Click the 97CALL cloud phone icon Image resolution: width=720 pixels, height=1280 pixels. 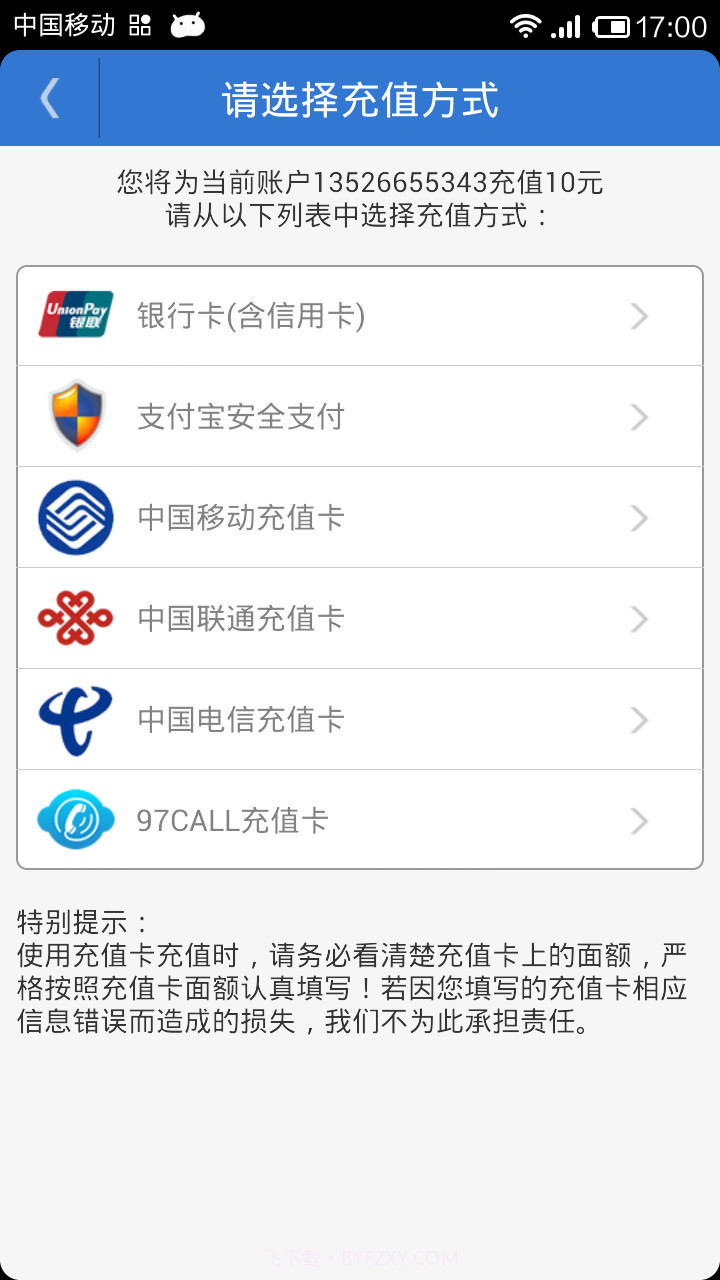pyautogui.click(x=75, y=820)
